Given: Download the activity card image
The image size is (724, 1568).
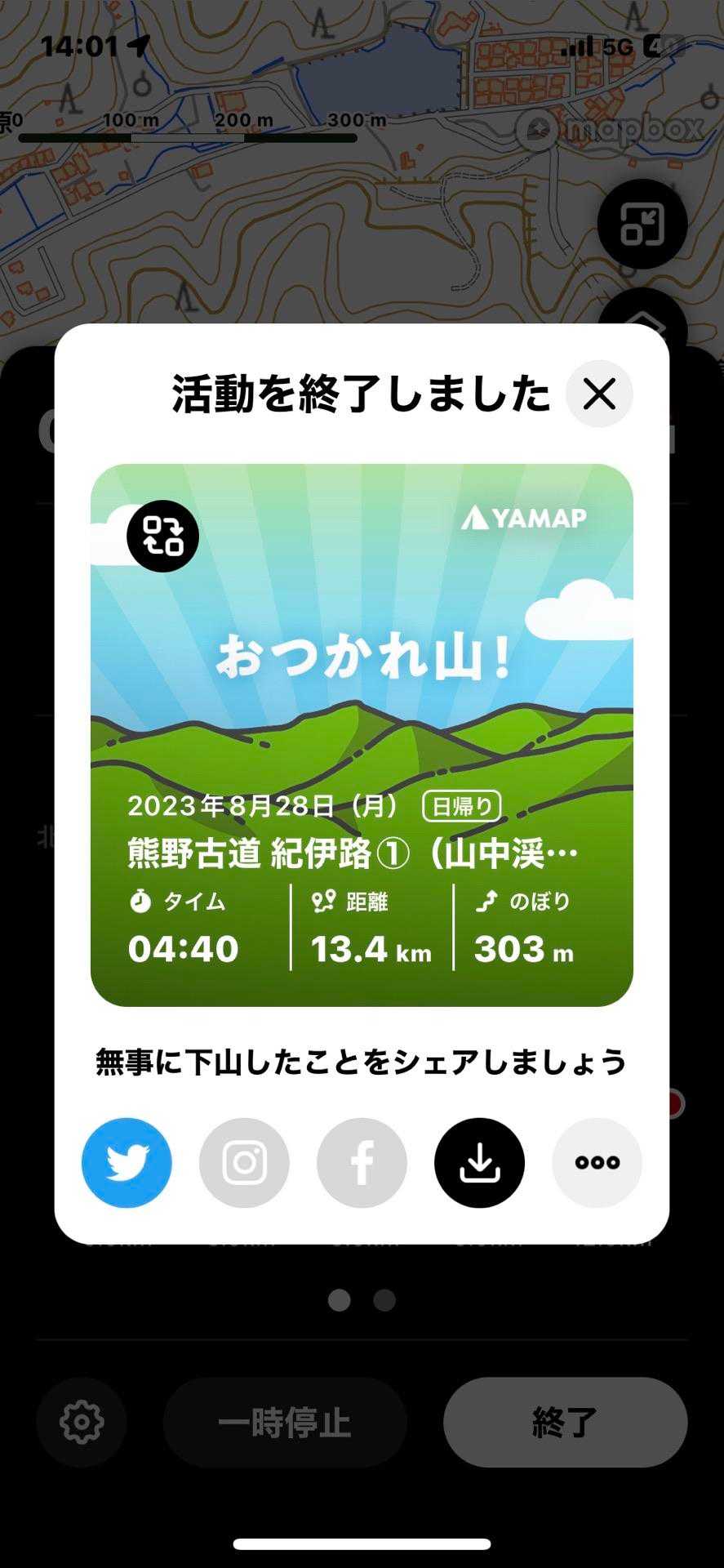Looking at the screenshot, I should (x=479, y=1162).
